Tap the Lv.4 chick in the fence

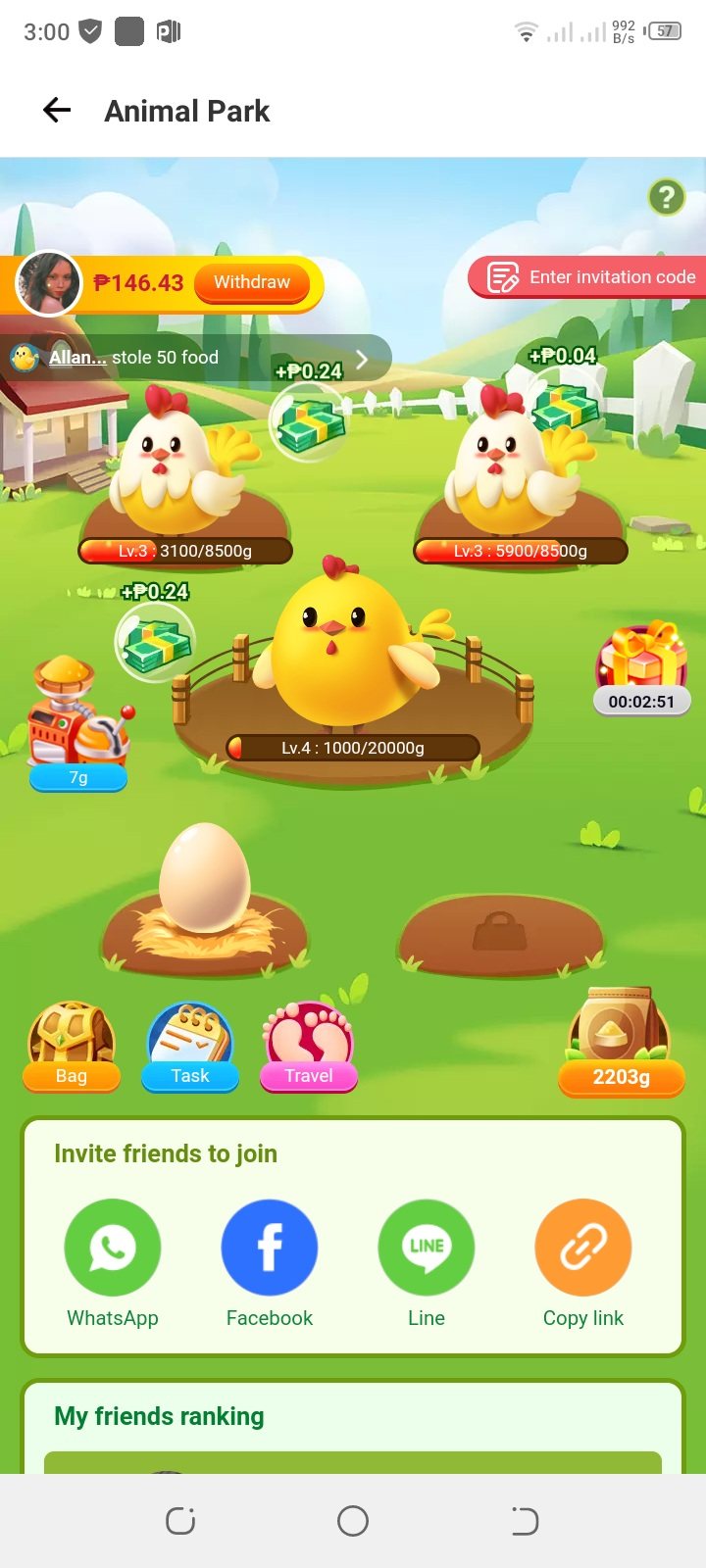coord(345,647)
